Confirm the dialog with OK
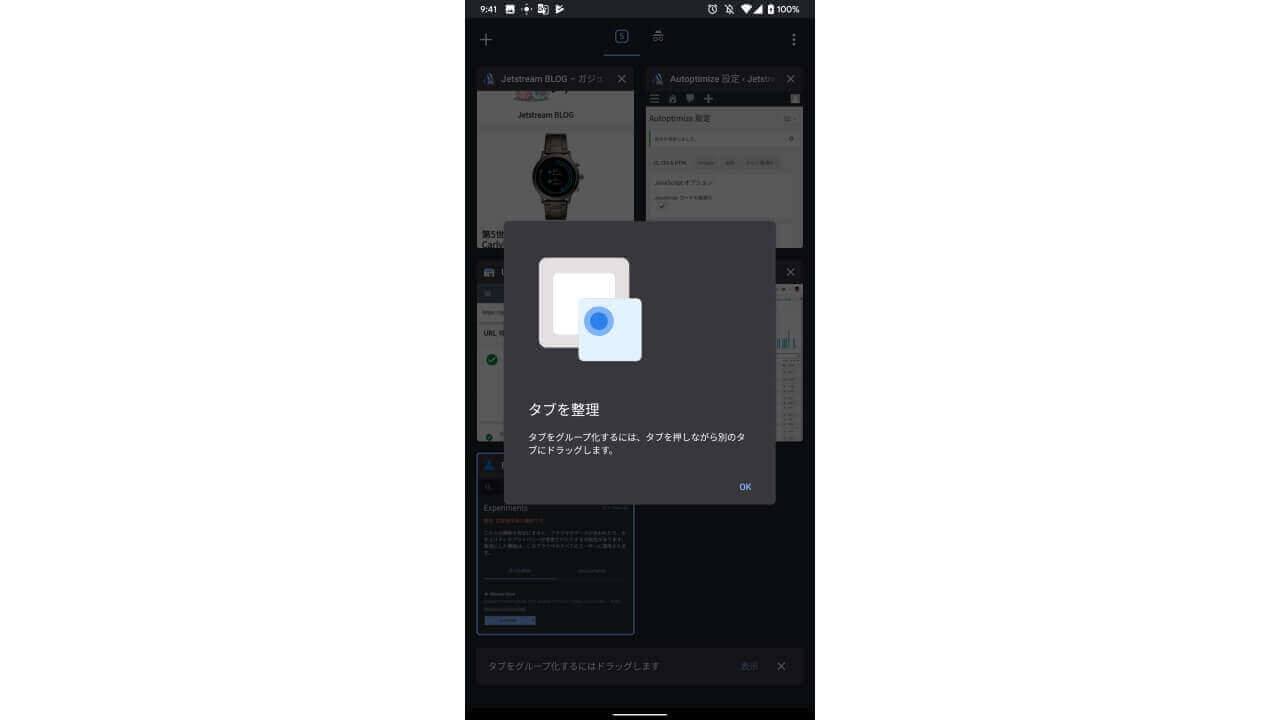This screenshot has width=1280, height=720. pos(745,487)
